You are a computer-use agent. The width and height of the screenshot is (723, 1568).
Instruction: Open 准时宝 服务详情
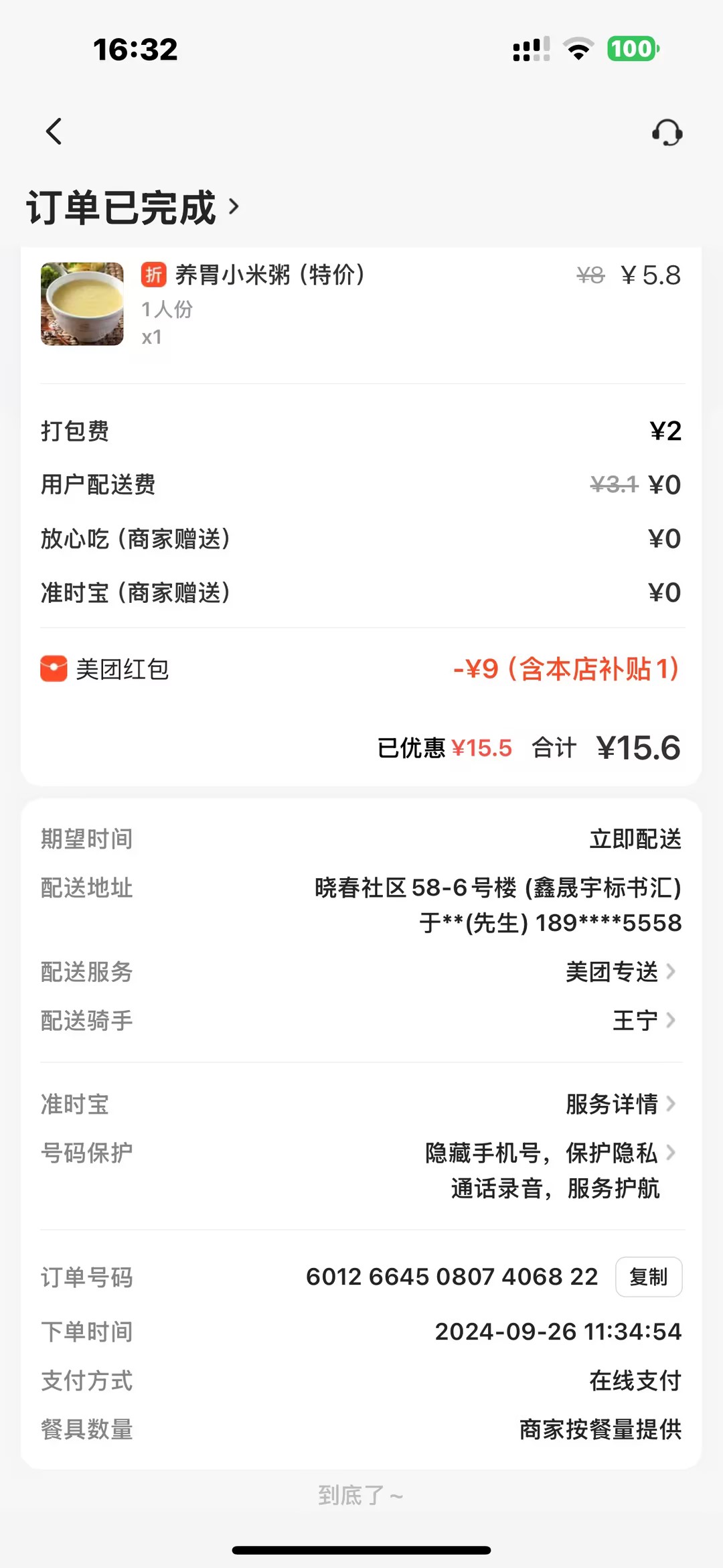tap(620, 1104)
